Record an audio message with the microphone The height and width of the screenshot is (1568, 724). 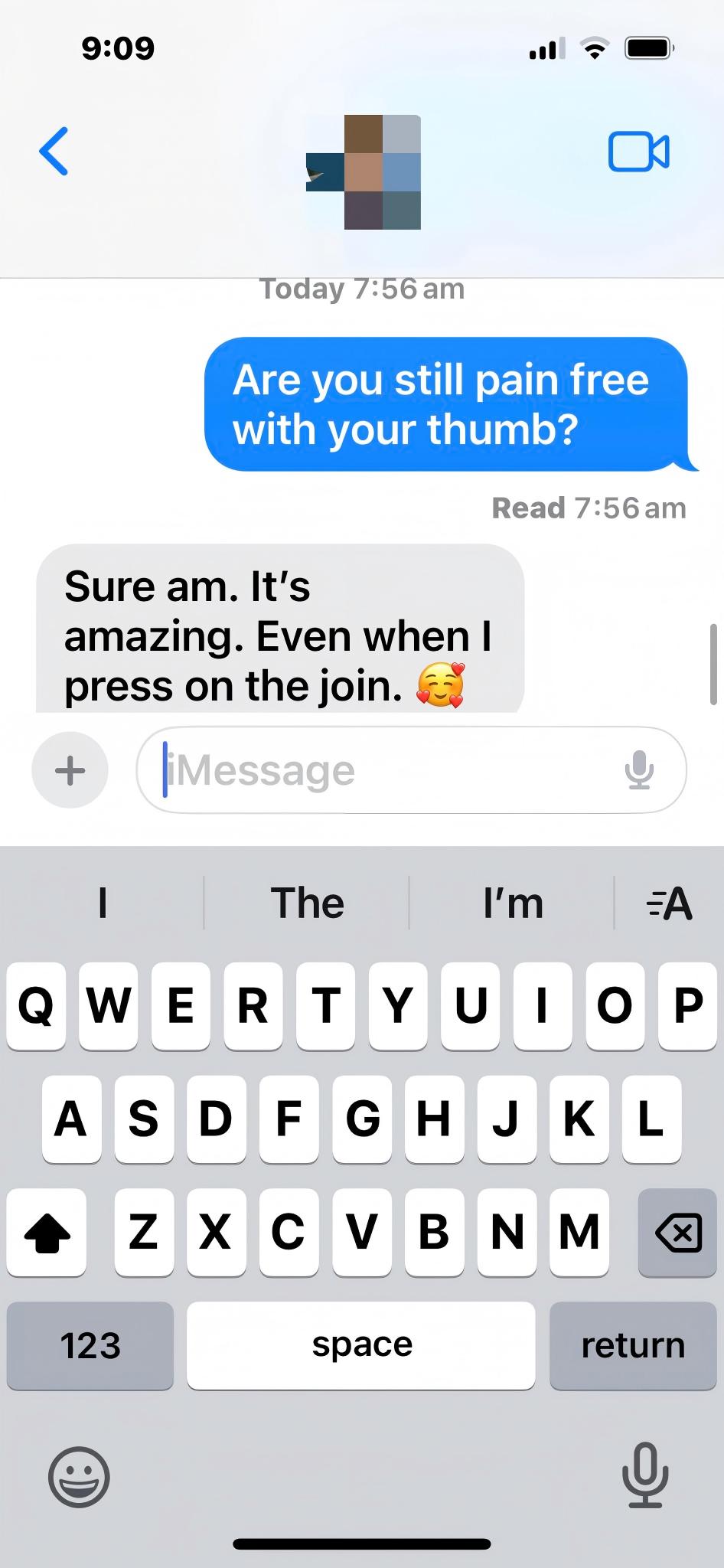click(639, 770)
